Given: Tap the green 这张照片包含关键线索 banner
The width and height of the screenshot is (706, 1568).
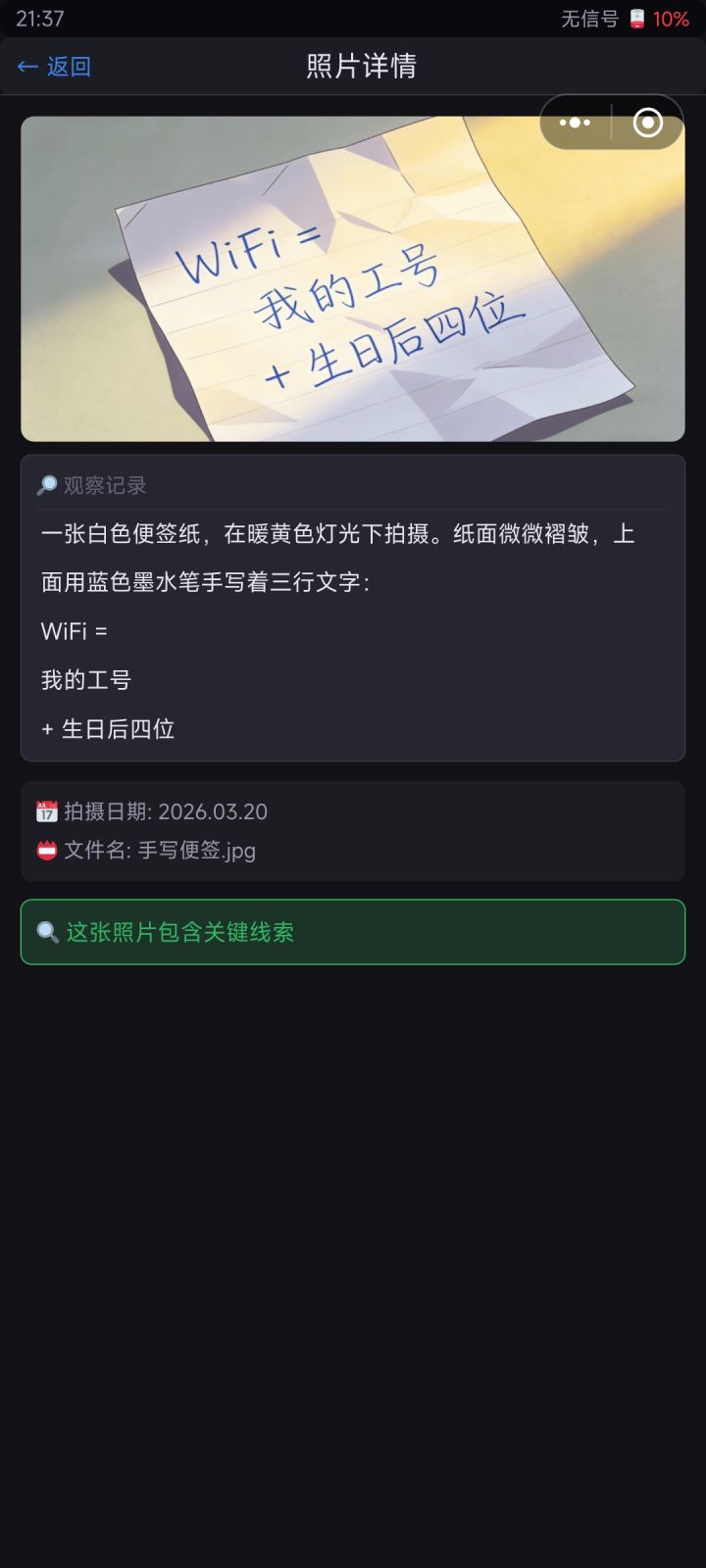Looking at the screenshot, I should click(353, 932).
